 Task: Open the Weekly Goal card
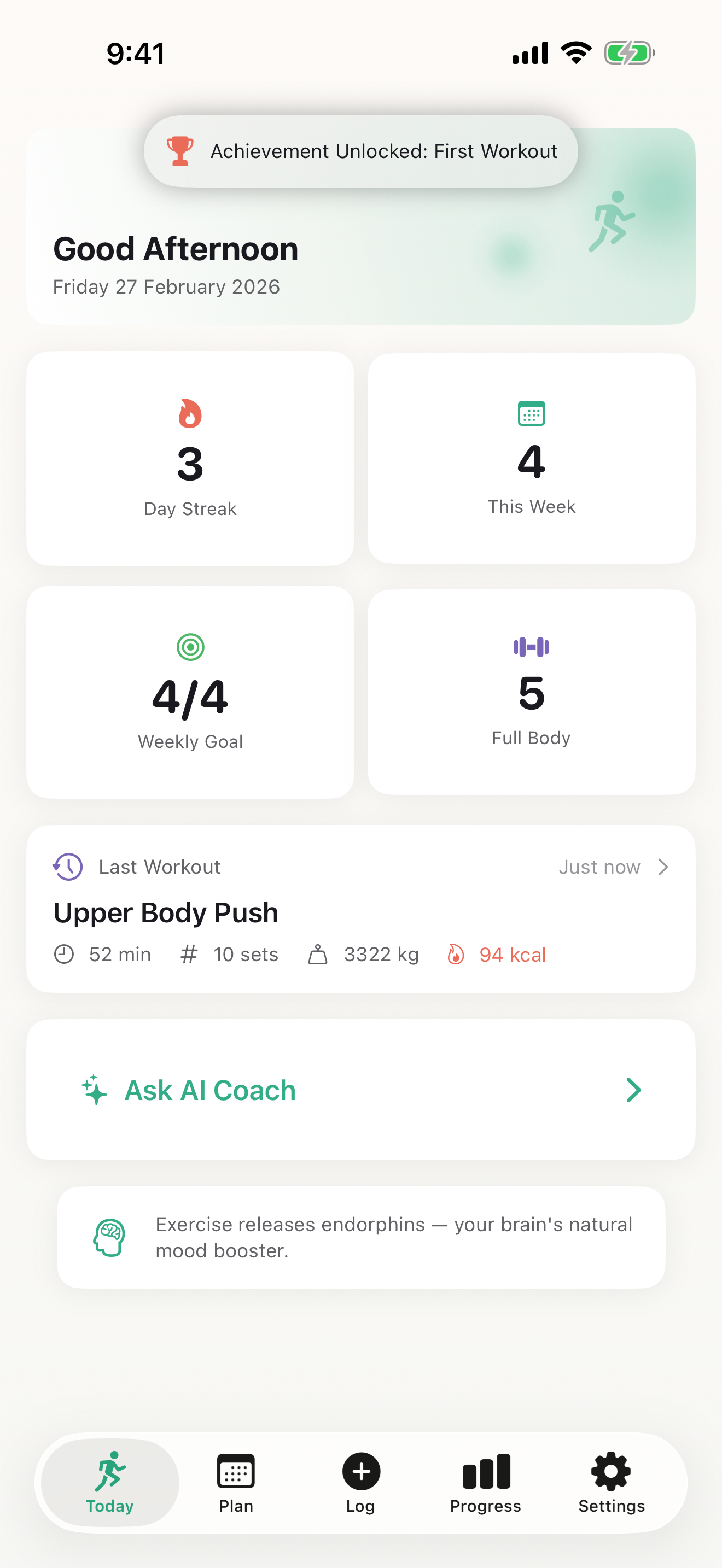click(x=190, y=692)
